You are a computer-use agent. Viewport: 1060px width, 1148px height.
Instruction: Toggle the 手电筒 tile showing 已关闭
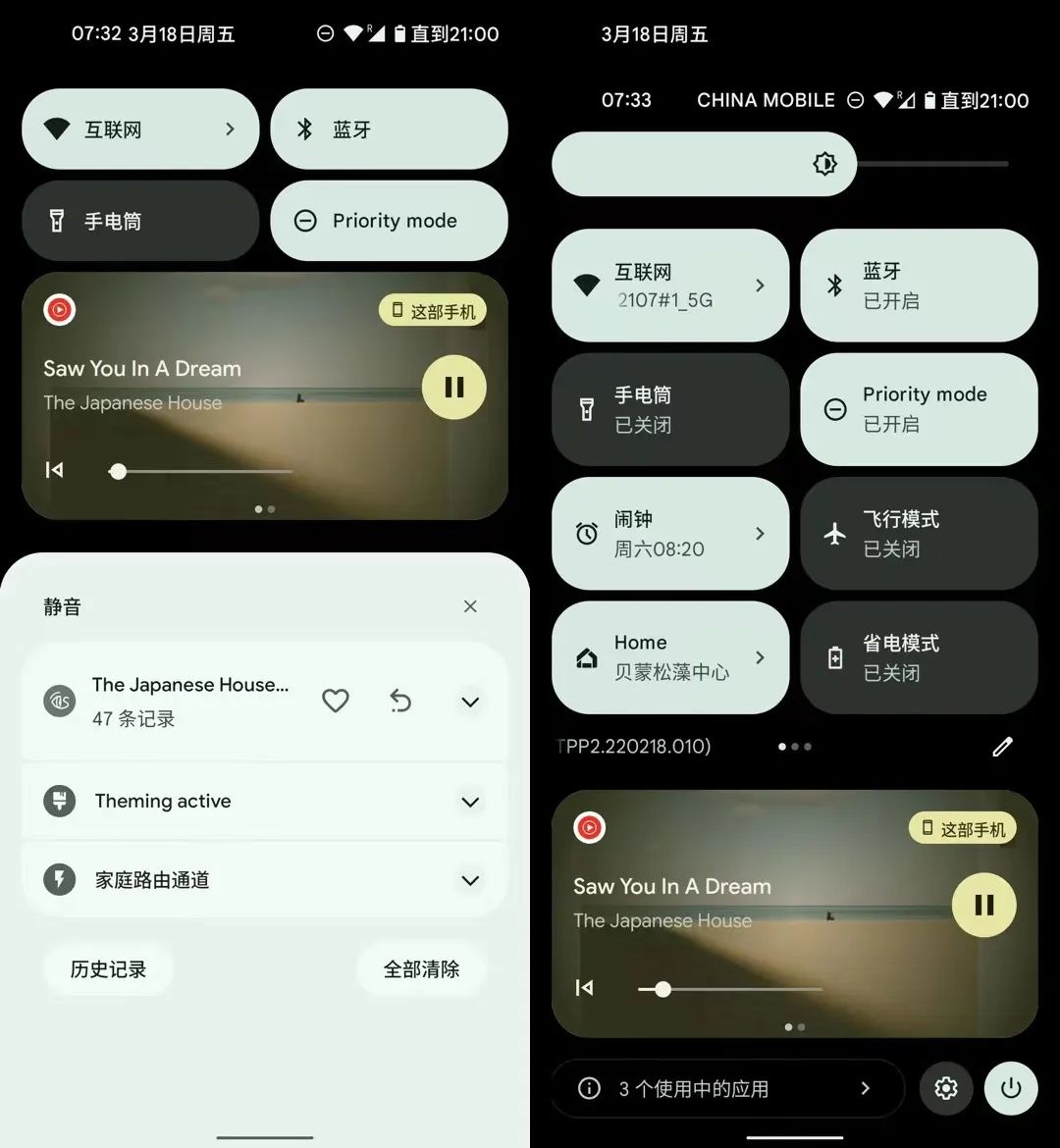click(670, 409)
